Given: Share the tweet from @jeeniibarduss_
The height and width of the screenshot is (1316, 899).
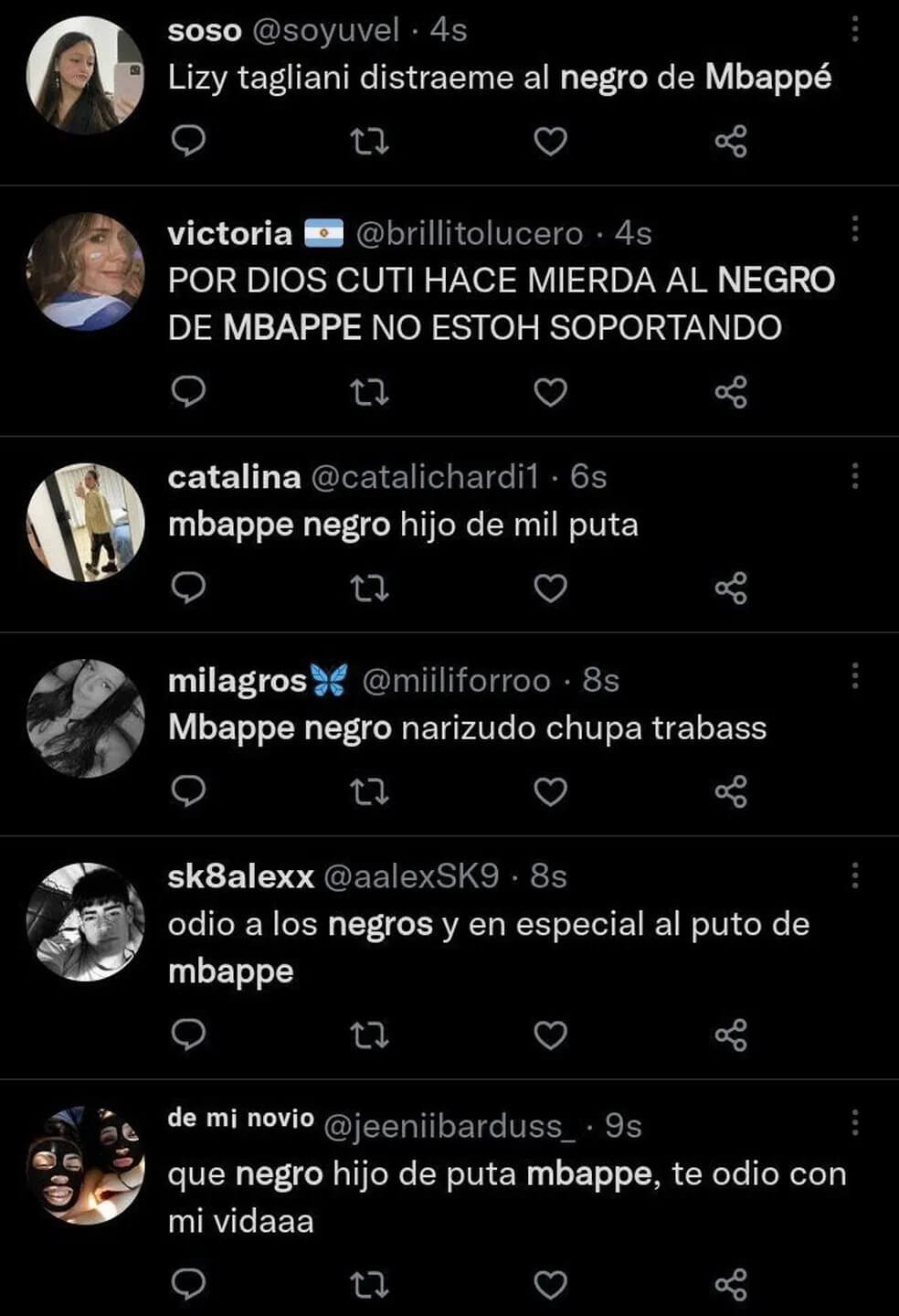Looking at the screenshot, I should tap(731, 1285).
